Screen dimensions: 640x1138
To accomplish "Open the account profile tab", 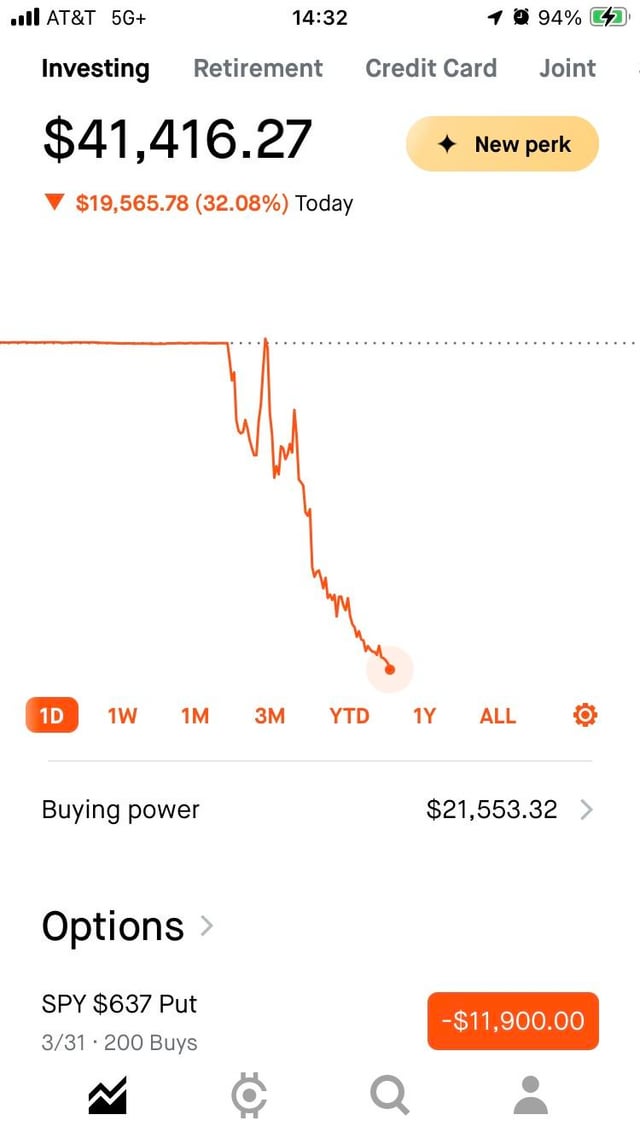I will 530,1096.
